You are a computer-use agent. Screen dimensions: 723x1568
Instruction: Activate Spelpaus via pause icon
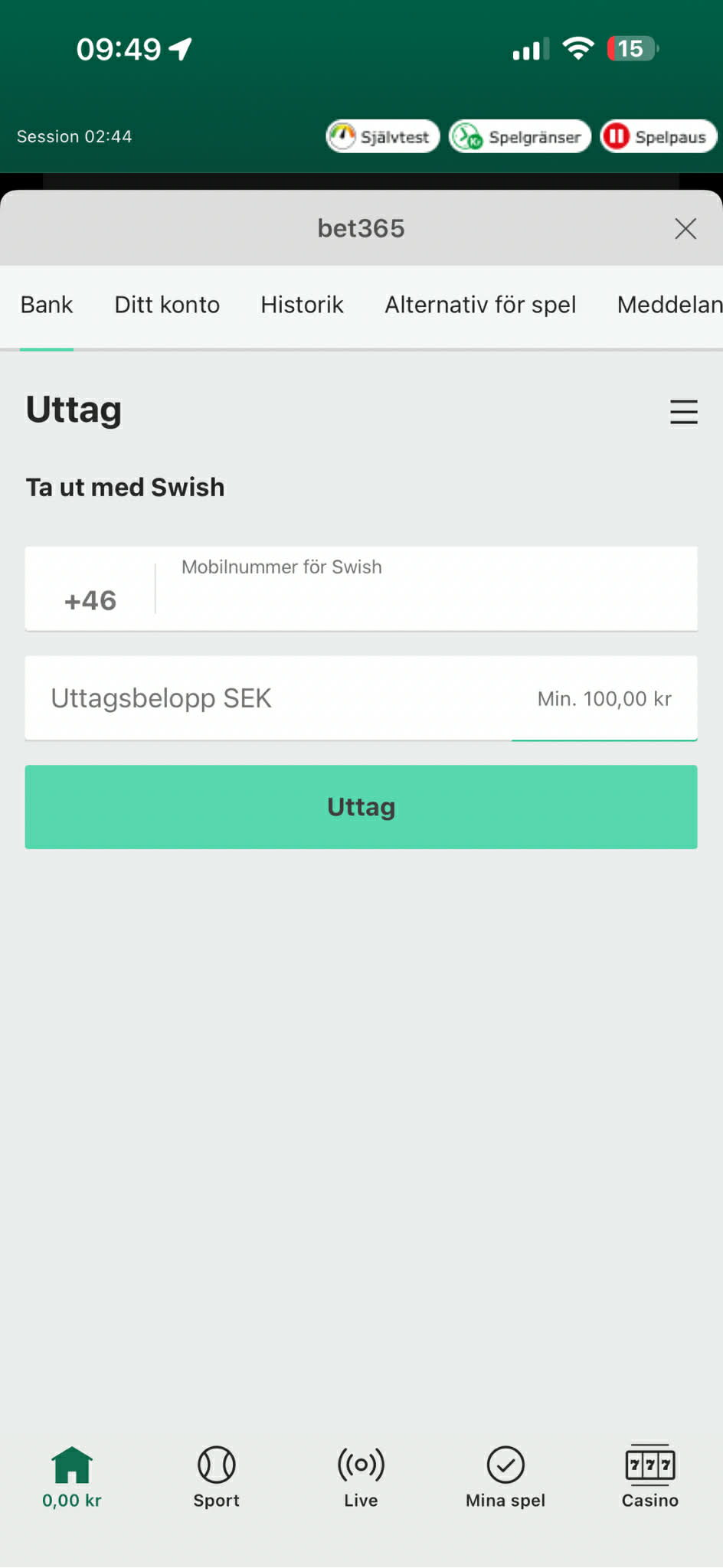click(657, 136)
